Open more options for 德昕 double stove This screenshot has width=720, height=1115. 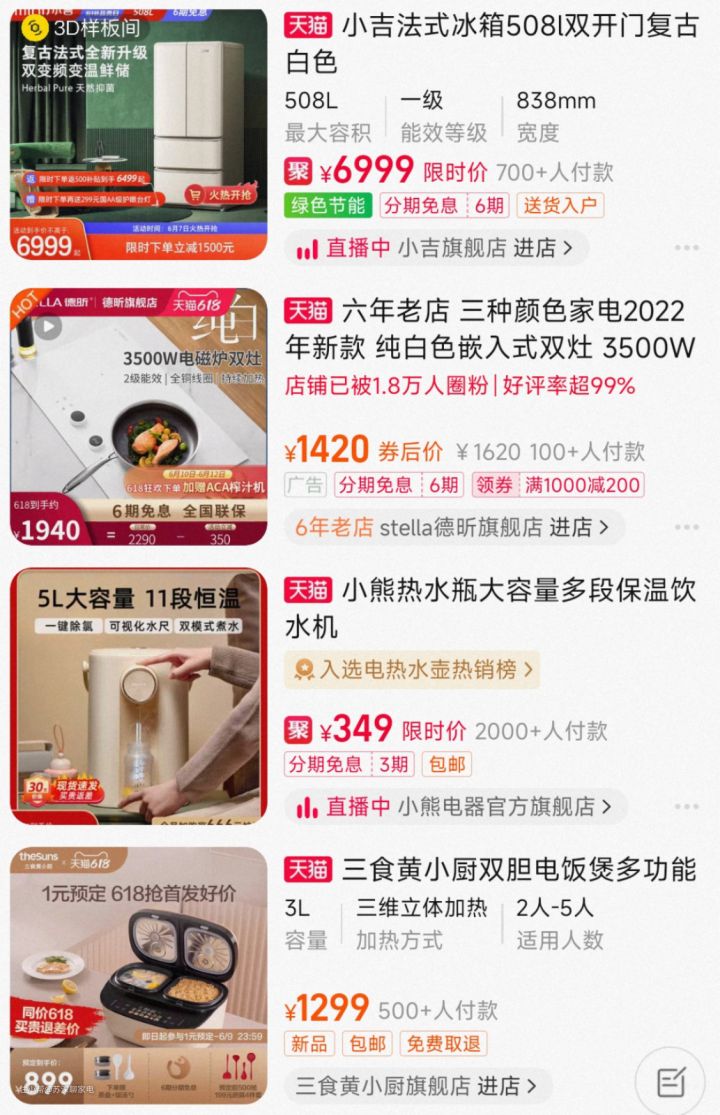pos(686,527)
